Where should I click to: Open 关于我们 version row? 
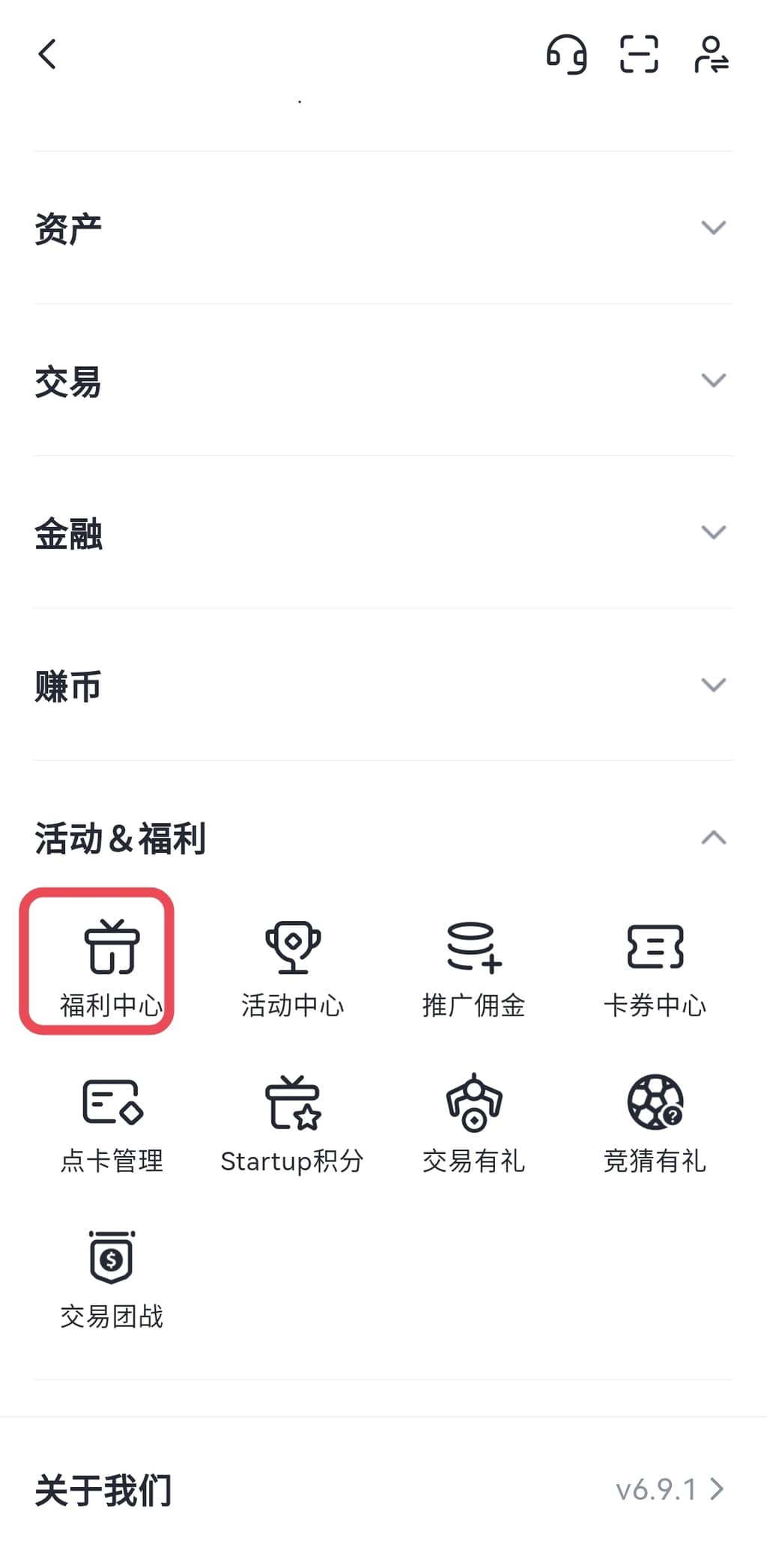click(383, 1489)
